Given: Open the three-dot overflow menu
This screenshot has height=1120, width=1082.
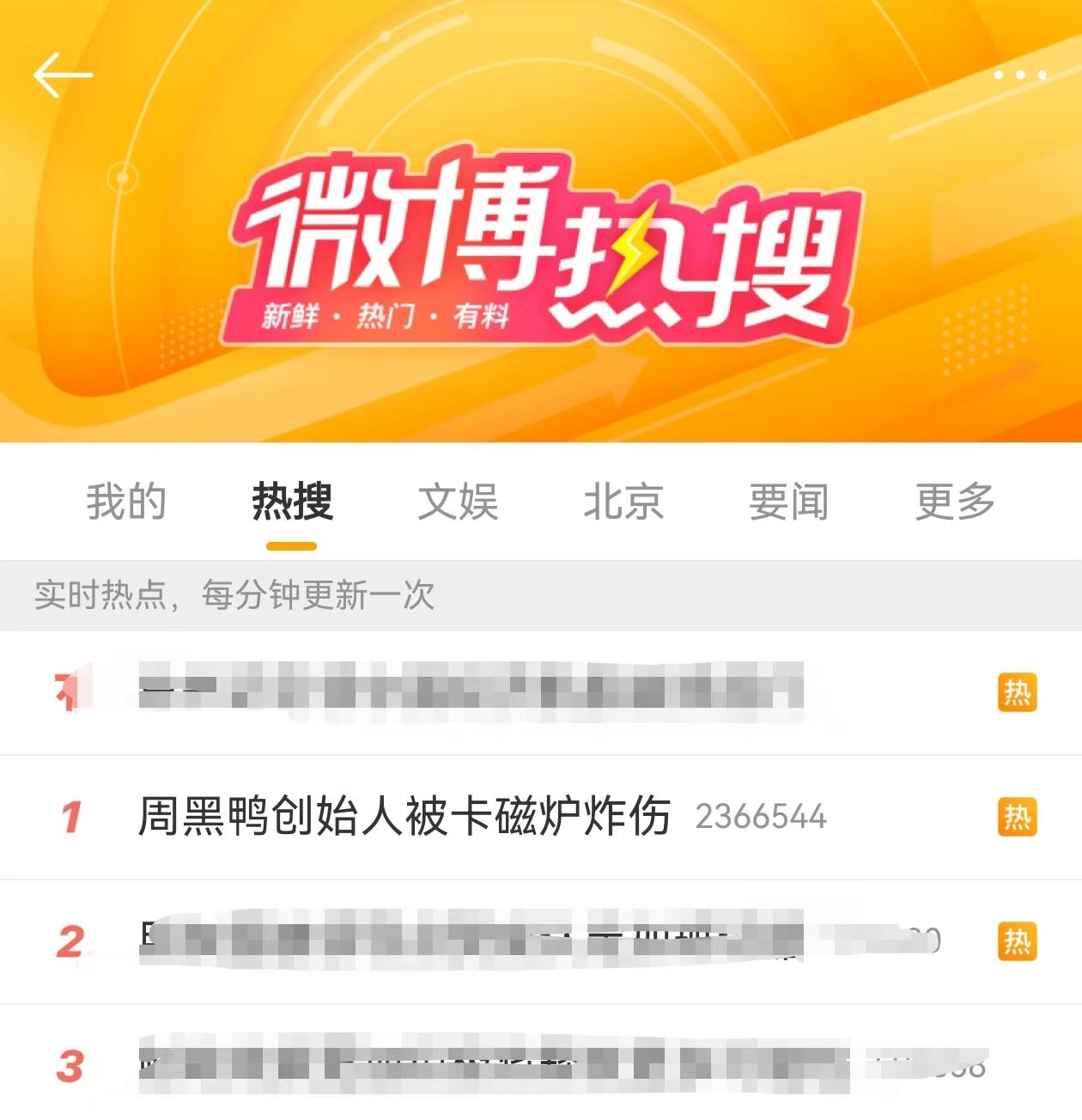Looking at the screenshot, I should click(1019, 75).
